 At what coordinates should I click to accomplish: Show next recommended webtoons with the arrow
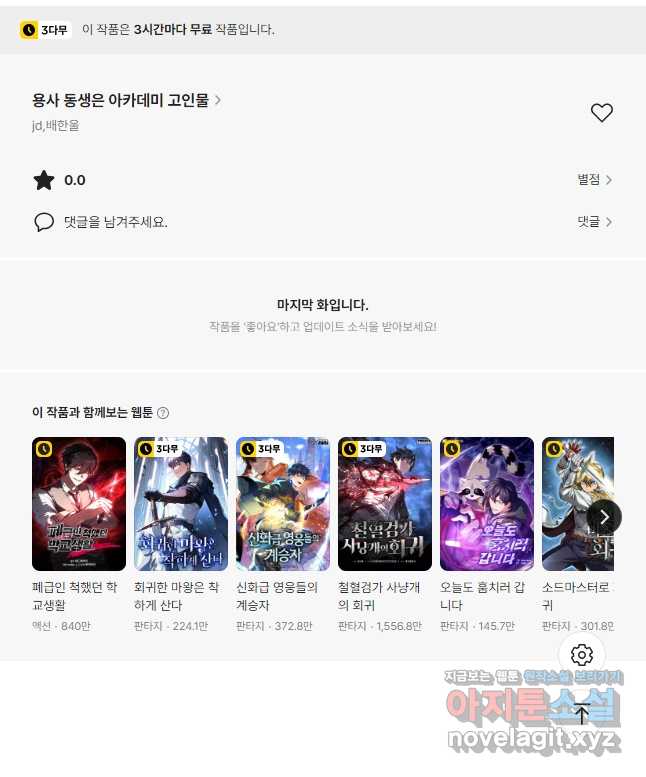click(604, 517)
